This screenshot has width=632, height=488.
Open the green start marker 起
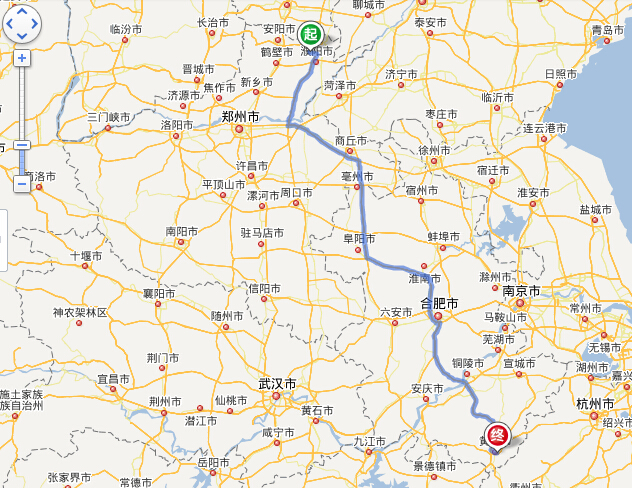[x=312, y=33]
